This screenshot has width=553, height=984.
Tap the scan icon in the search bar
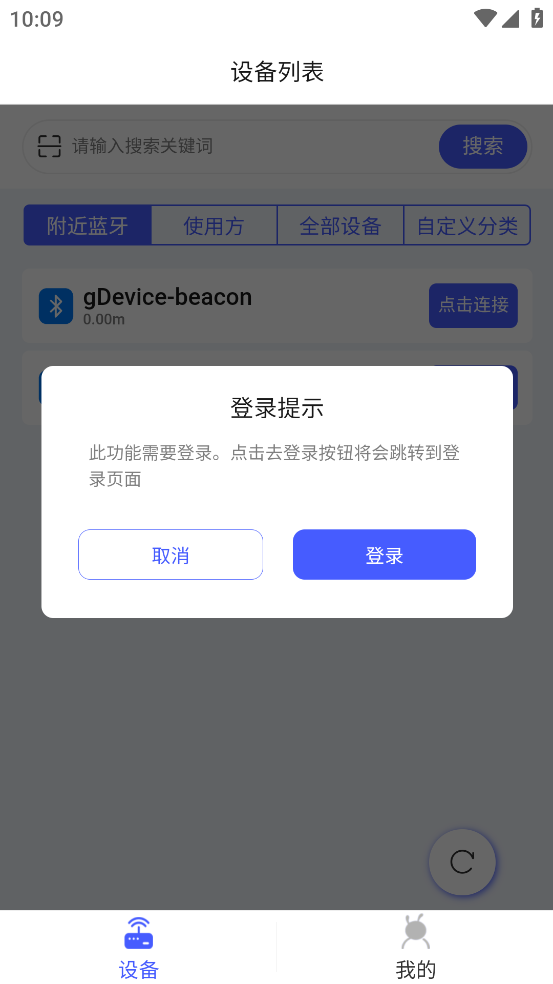click(50, 146)
